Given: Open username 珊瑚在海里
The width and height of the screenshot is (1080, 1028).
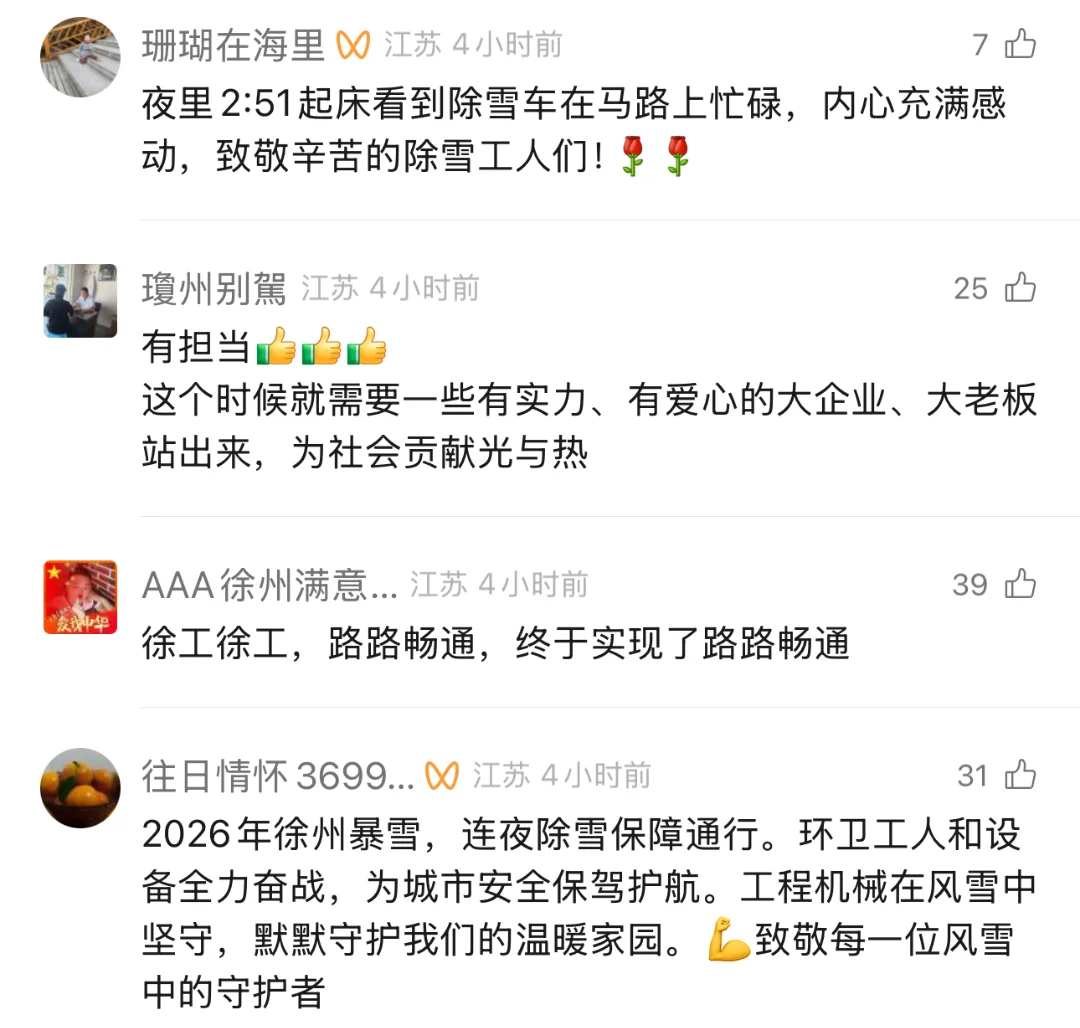Looking at the screenshot, I should coord(233,45).
